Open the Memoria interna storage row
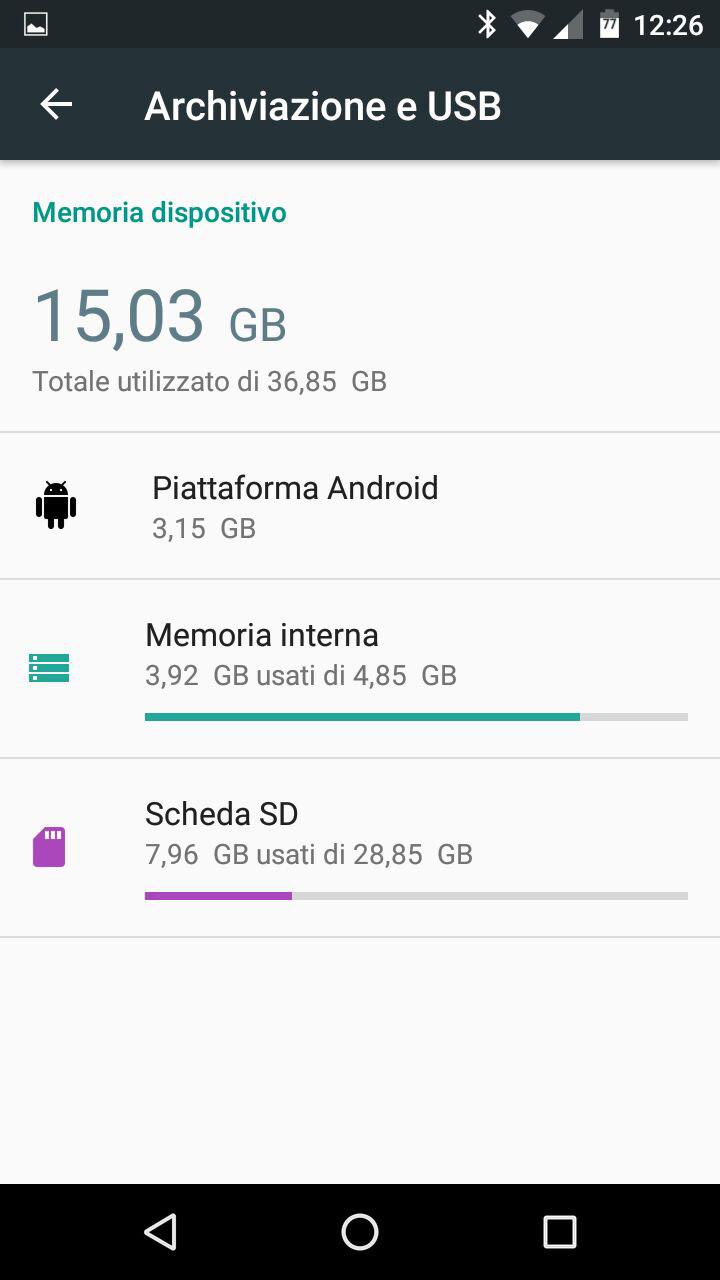The image size is (720, 1280). click(x=360, y=668)
